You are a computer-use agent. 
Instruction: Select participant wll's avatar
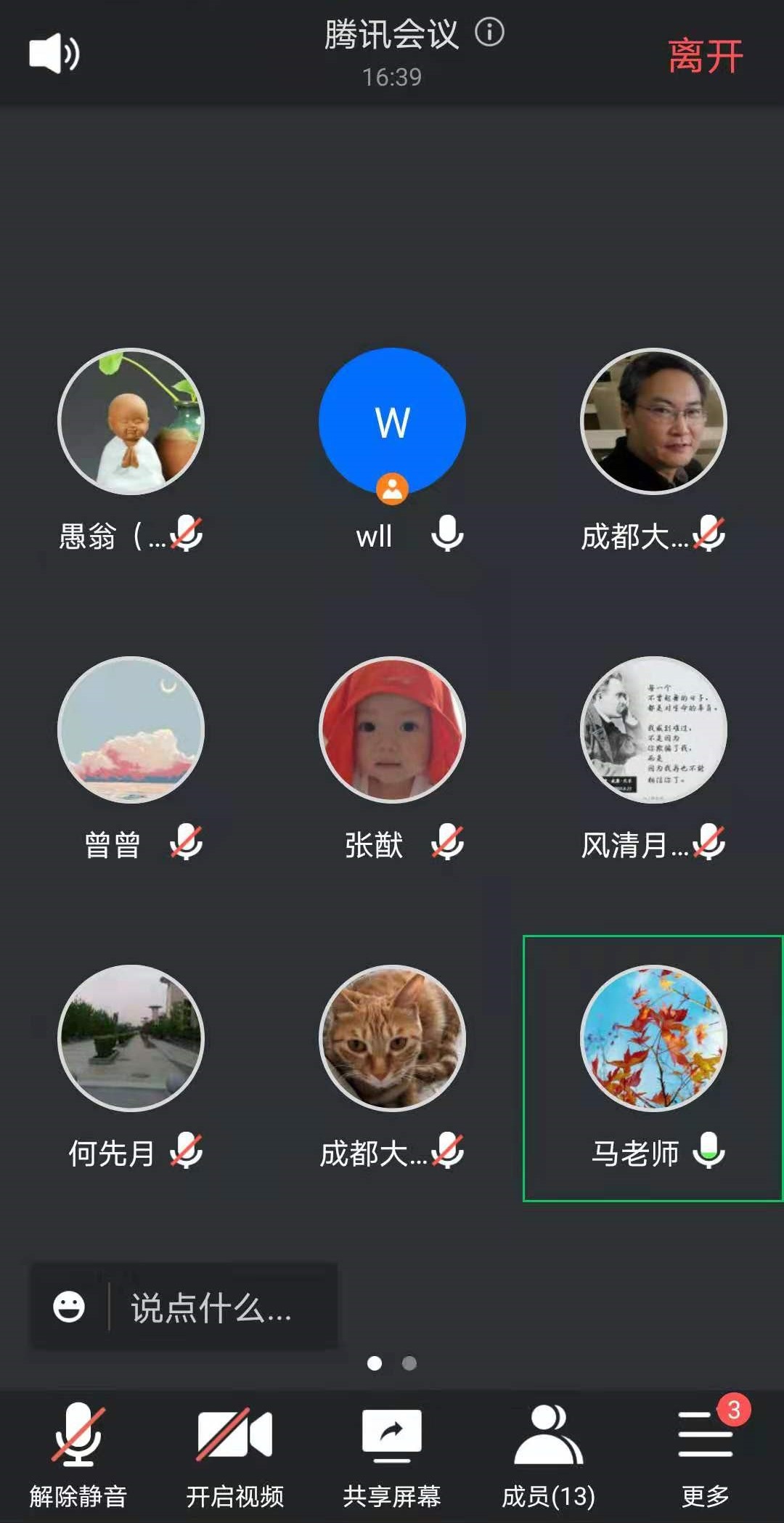pos(392,422)
